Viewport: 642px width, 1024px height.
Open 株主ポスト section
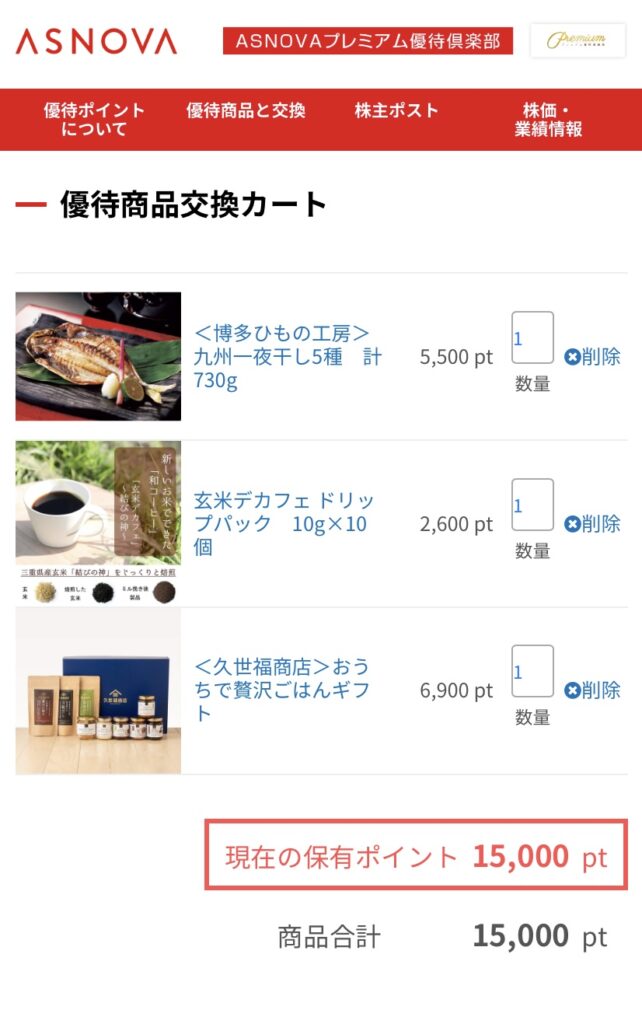397,111
